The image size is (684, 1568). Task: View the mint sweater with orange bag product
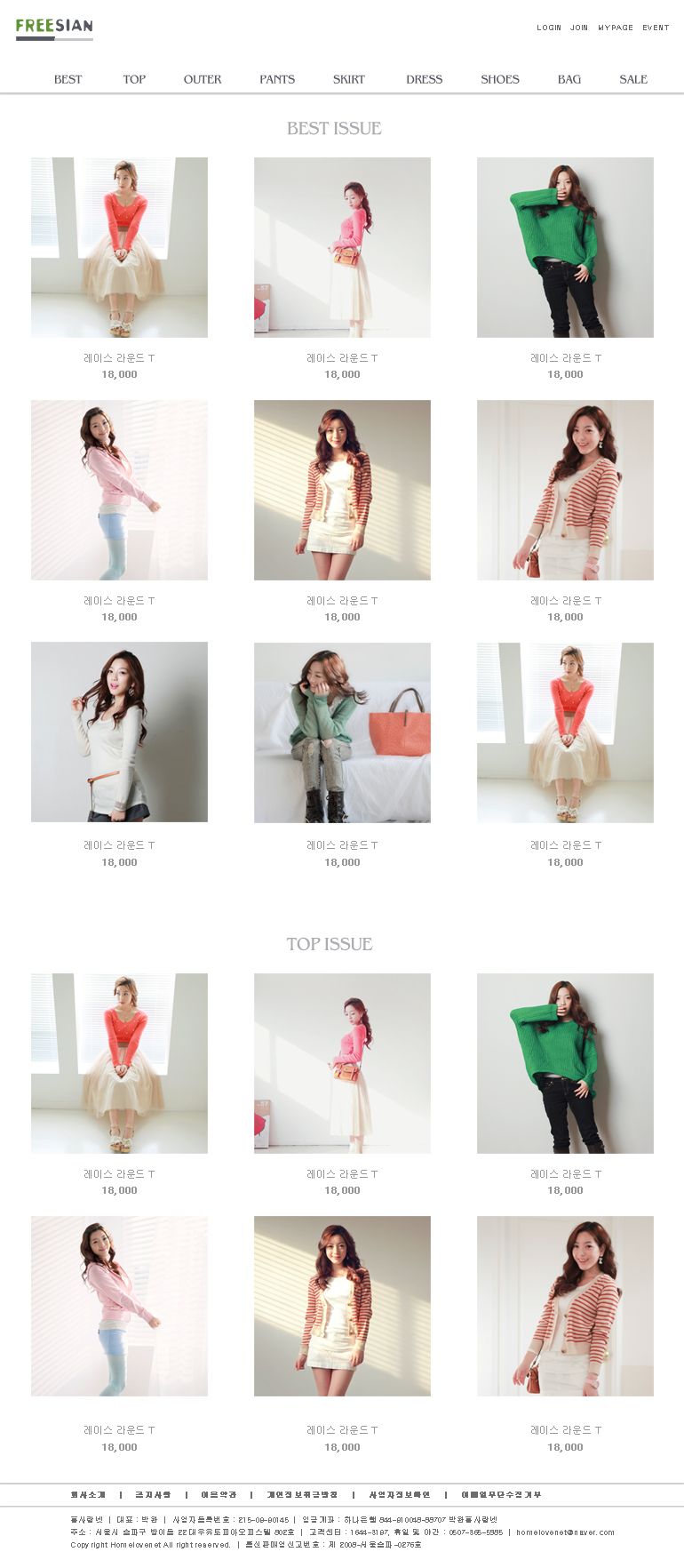pos(342,732)
